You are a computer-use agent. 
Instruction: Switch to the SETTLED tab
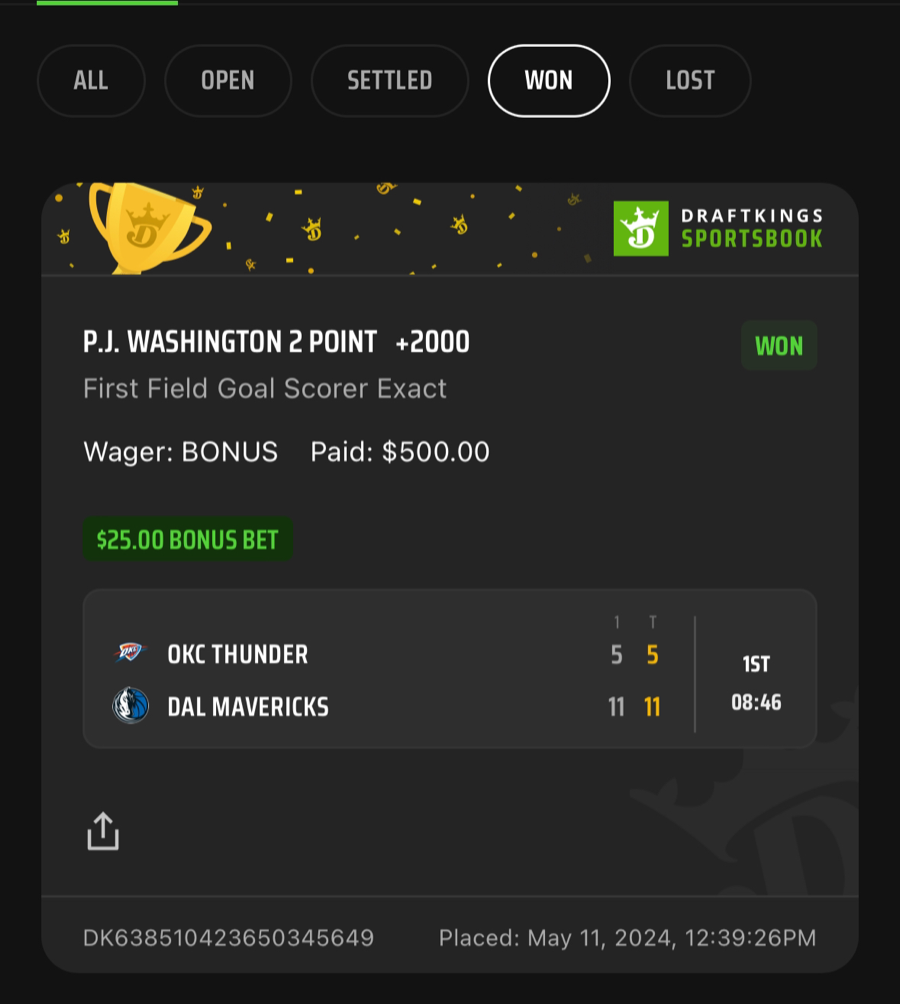(389, 81)
